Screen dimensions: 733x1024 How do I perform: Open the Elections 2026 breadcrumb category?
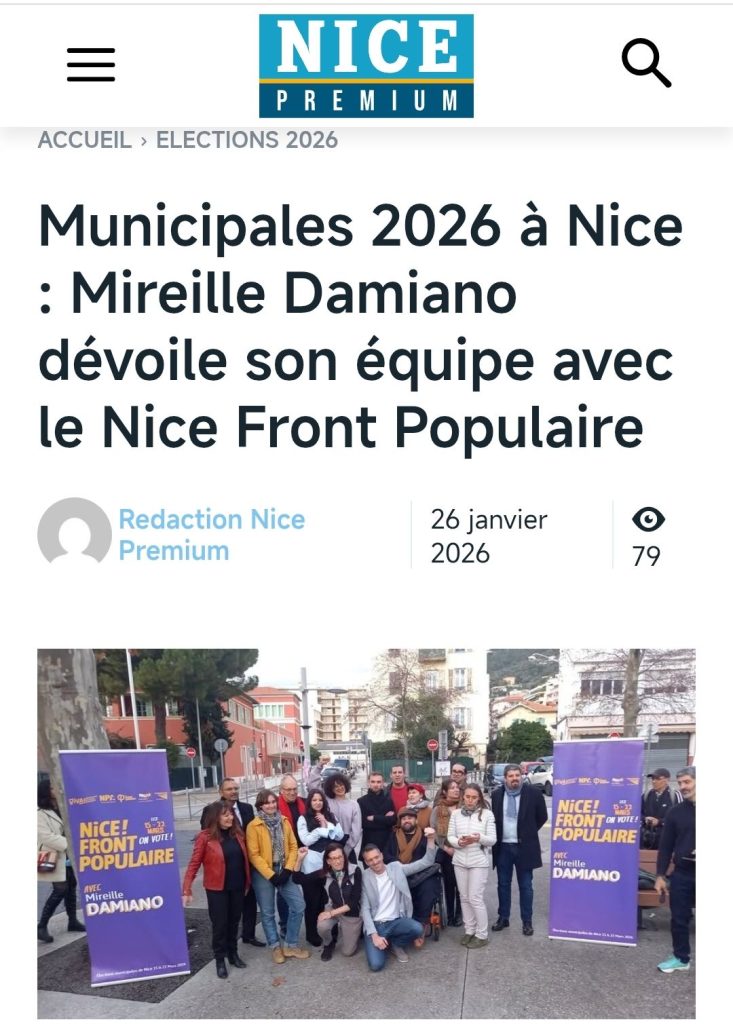tap(247, 140)
